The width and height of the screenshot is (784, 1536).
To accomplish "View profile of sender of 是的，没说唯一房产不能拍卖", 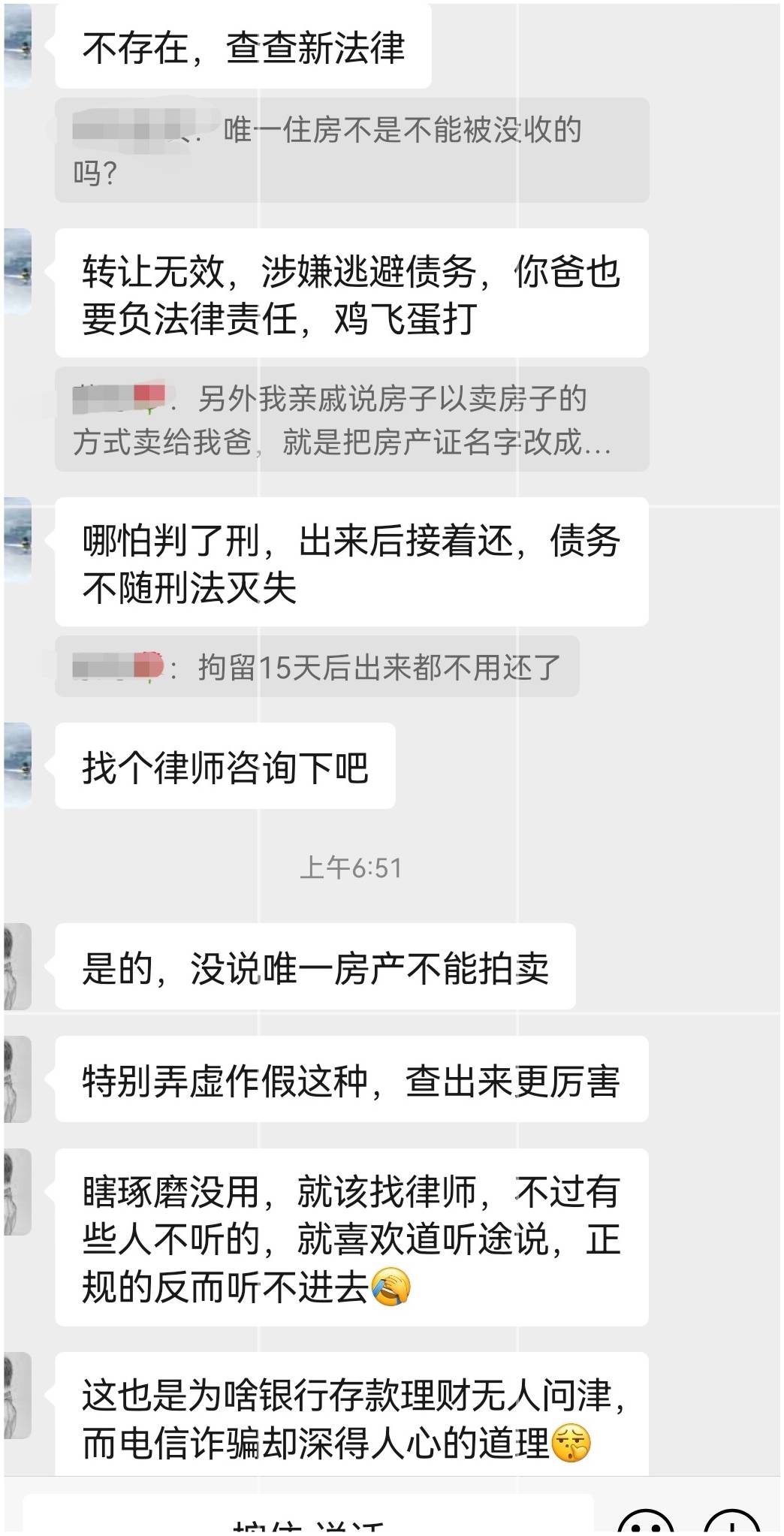I will tap(17, 966).
